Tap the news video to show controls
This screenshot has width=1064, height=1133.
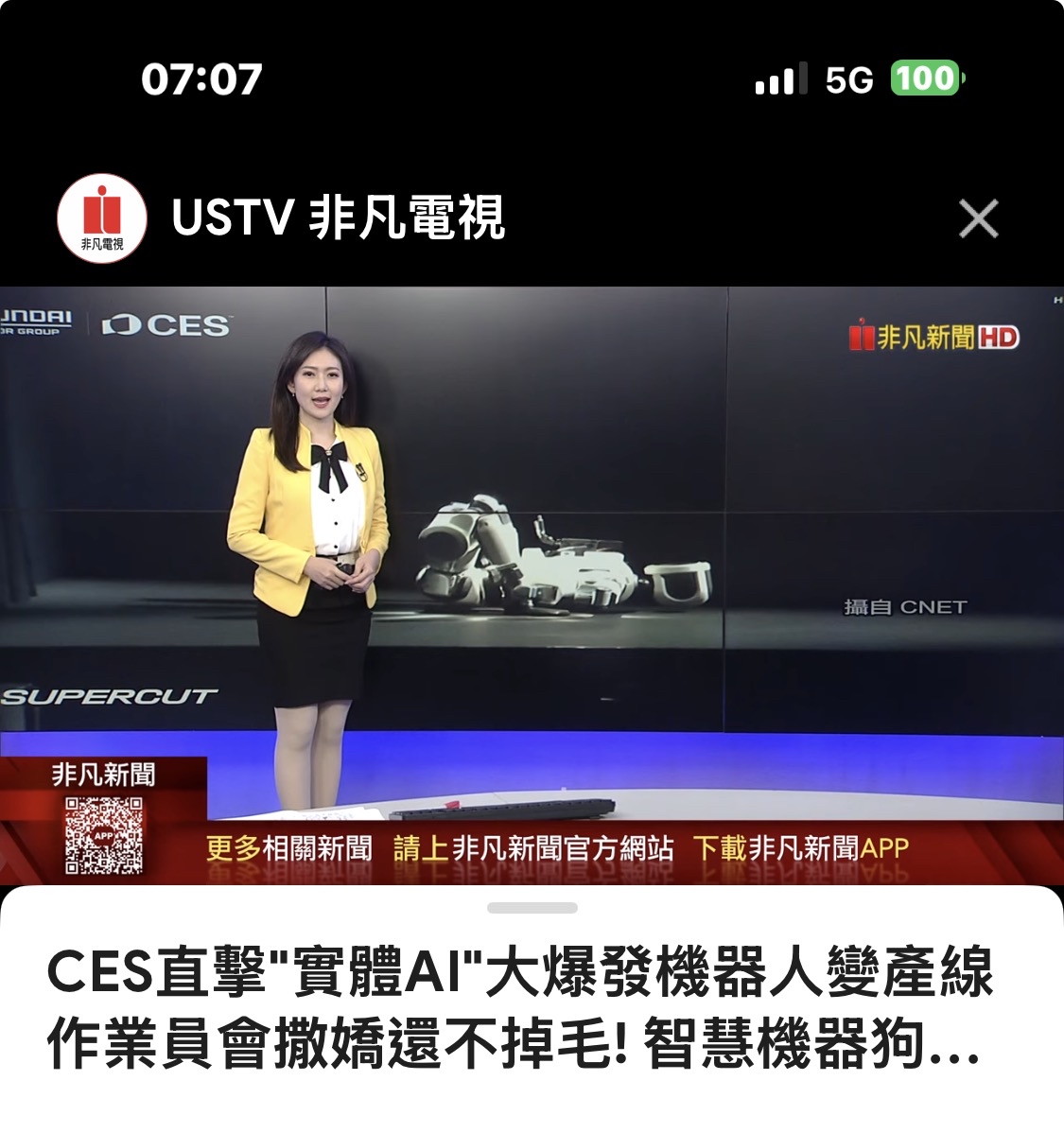(532, 585)
